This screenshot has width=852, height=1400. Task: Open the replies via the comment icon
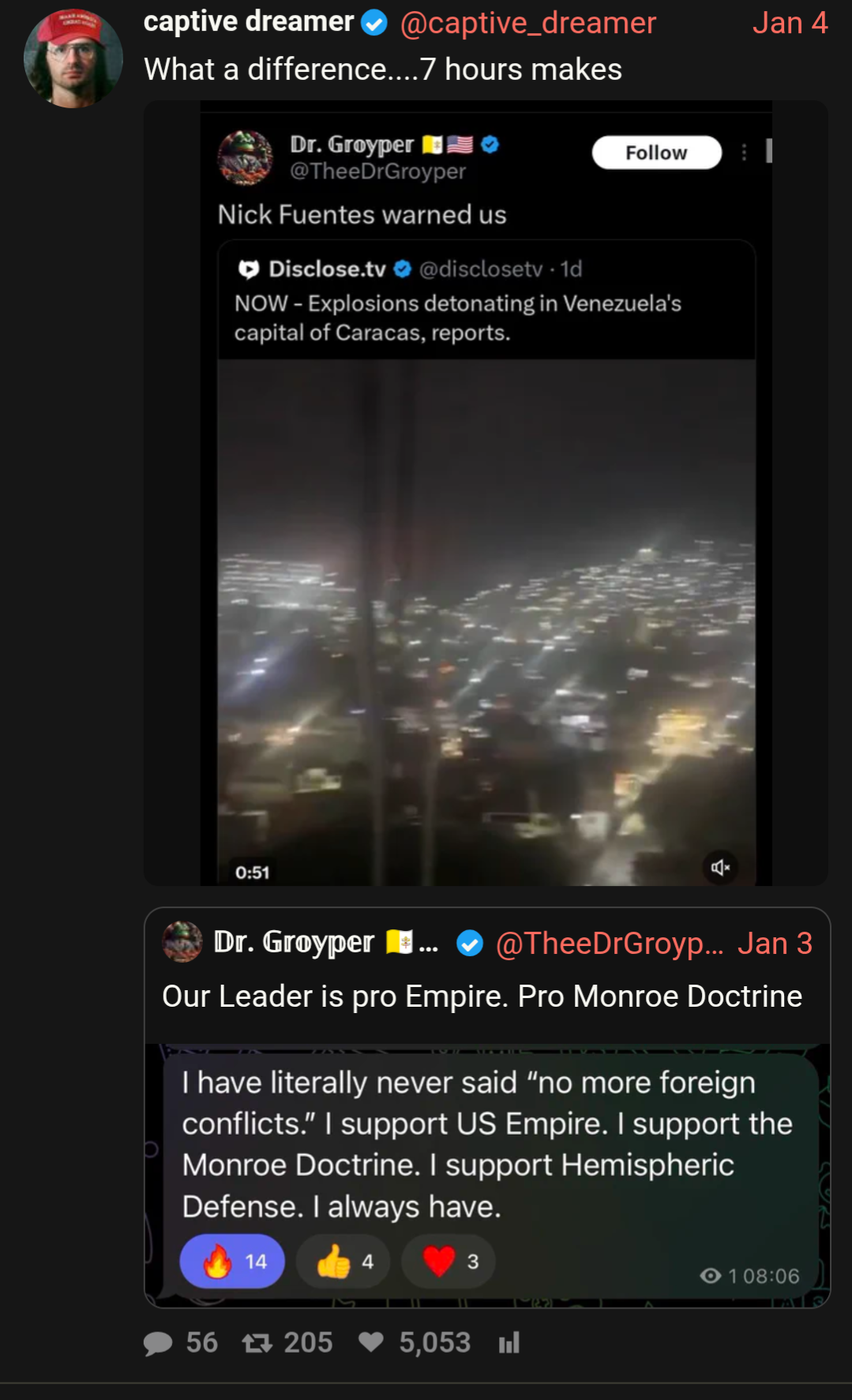(x=158, y=1343)
